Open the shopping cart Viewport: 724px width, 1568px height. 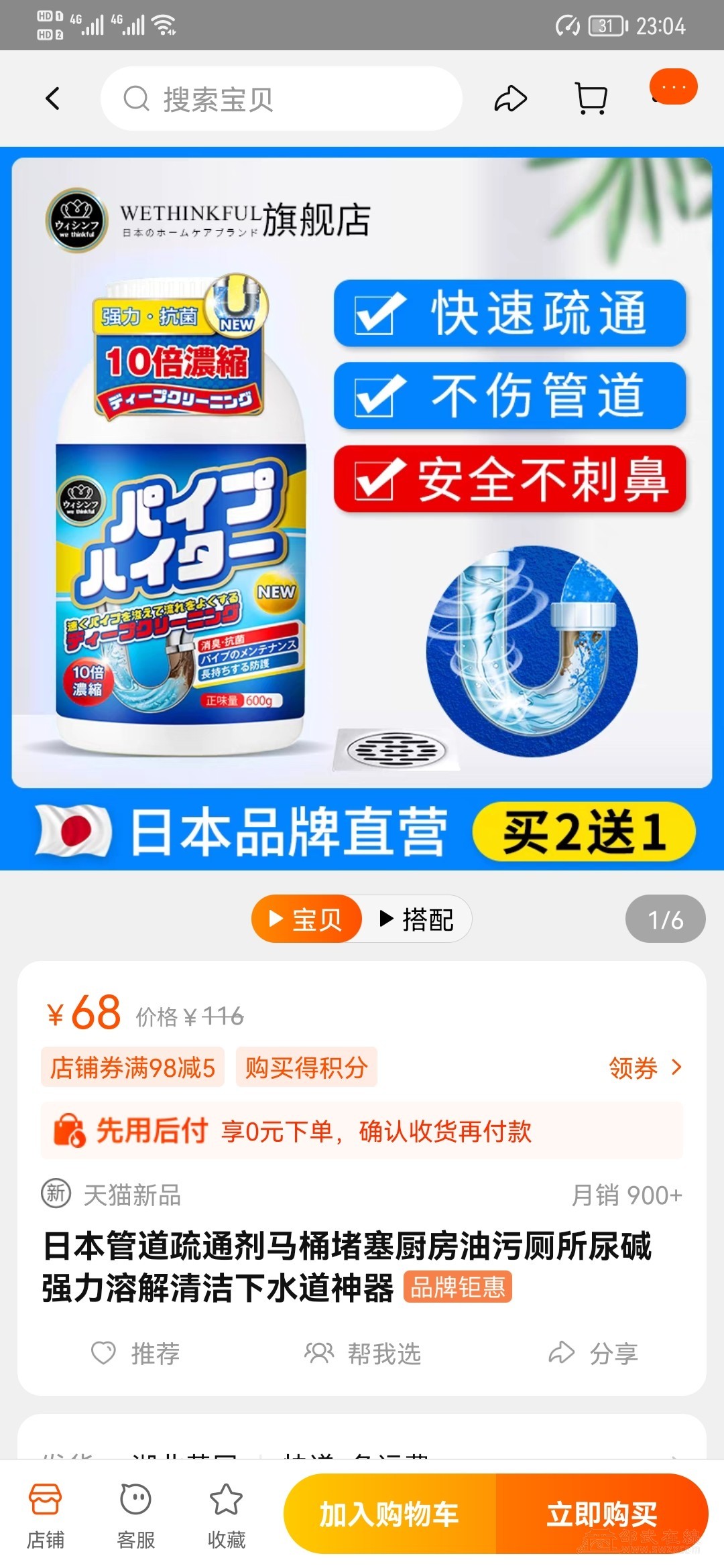(x=591, y=99)
